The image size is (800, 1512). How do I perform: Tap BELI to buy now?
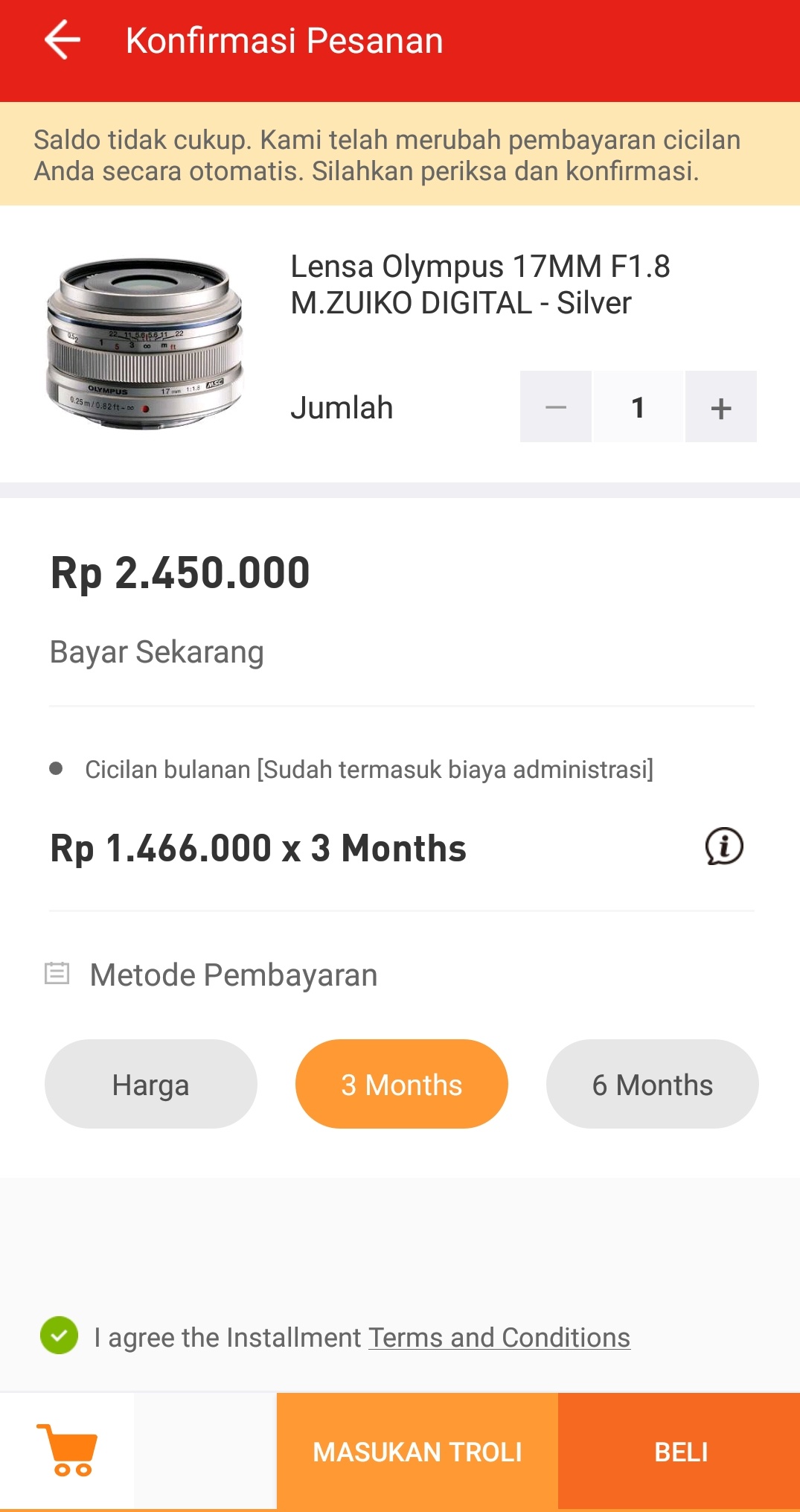pos(680,1452)
